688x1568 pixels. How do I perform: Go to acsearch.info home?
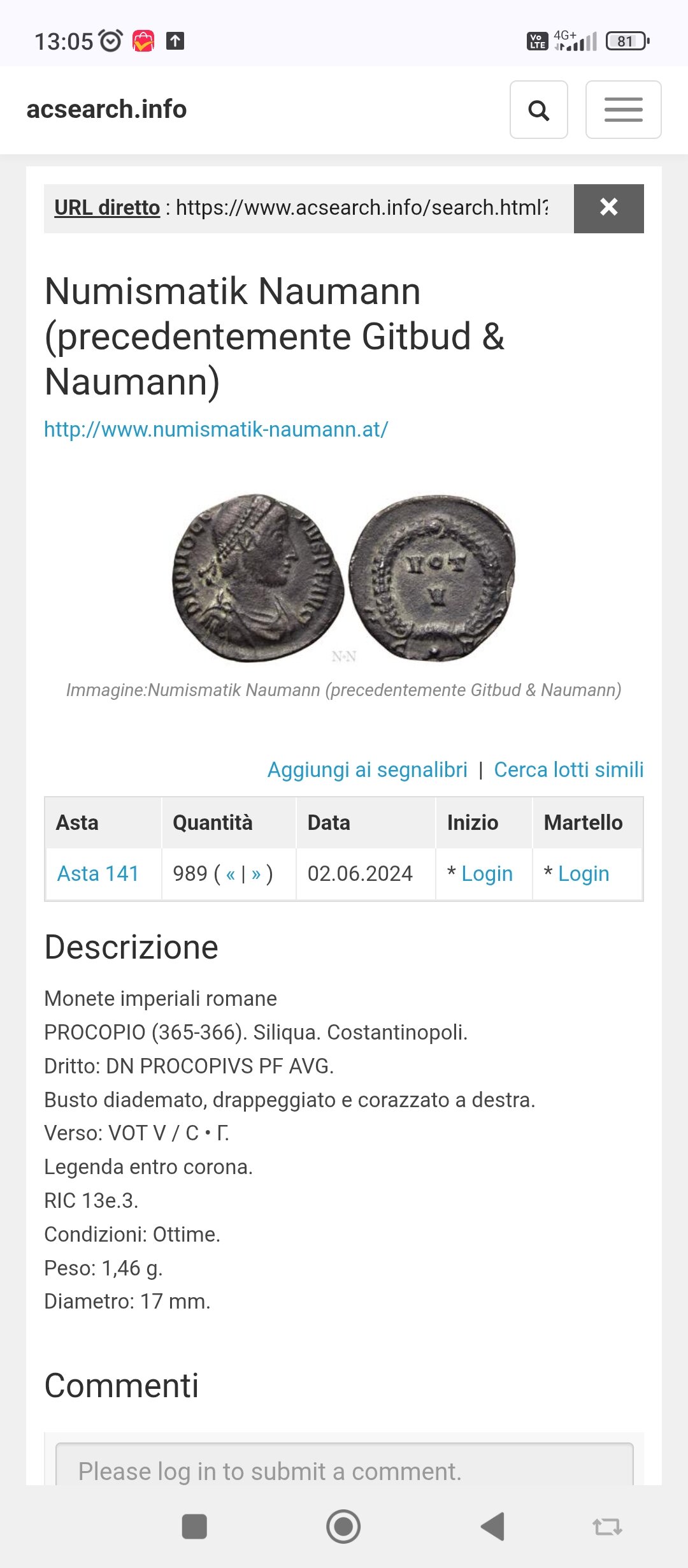(x=106, y=109)
